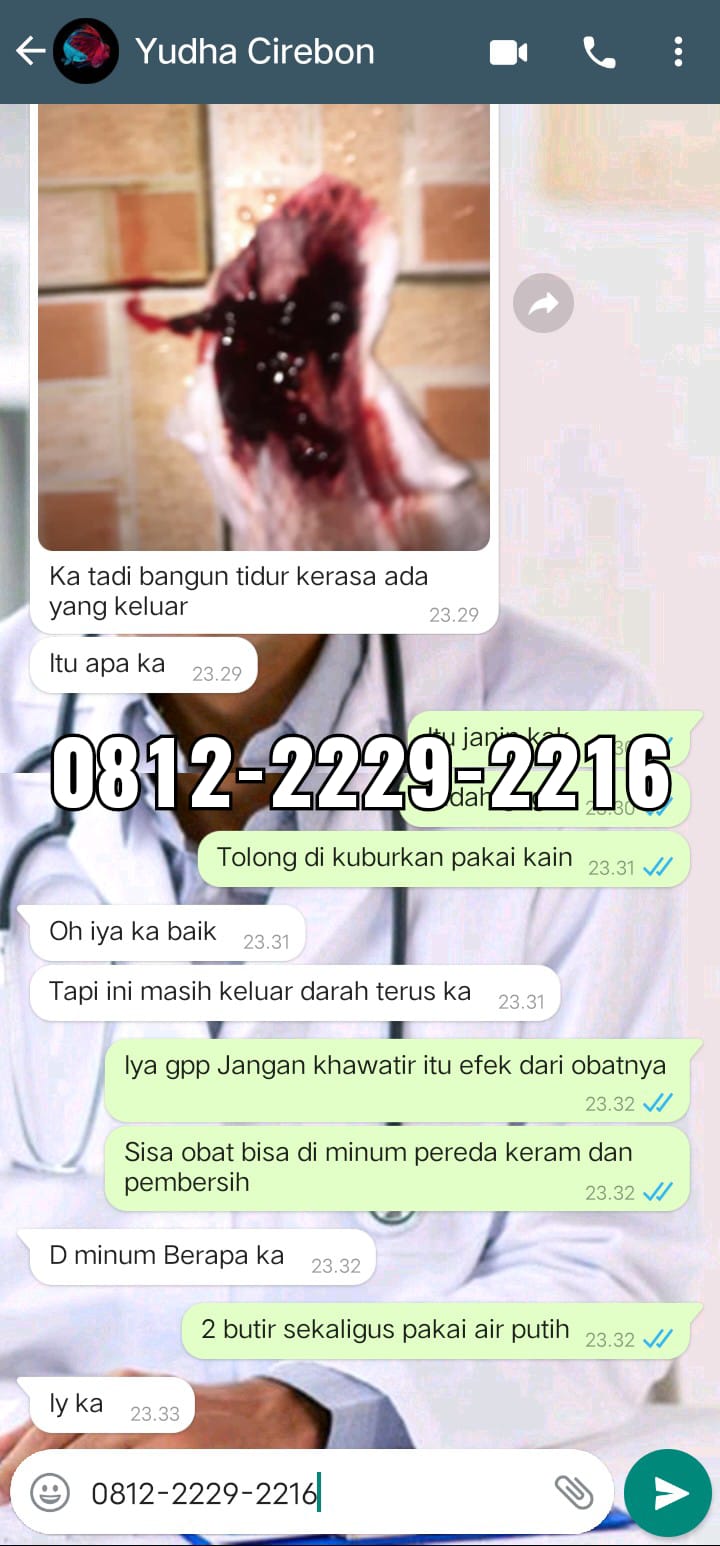Send the typed message
The height and width of the screenshot is (1546, 720).
point(668,1493)
